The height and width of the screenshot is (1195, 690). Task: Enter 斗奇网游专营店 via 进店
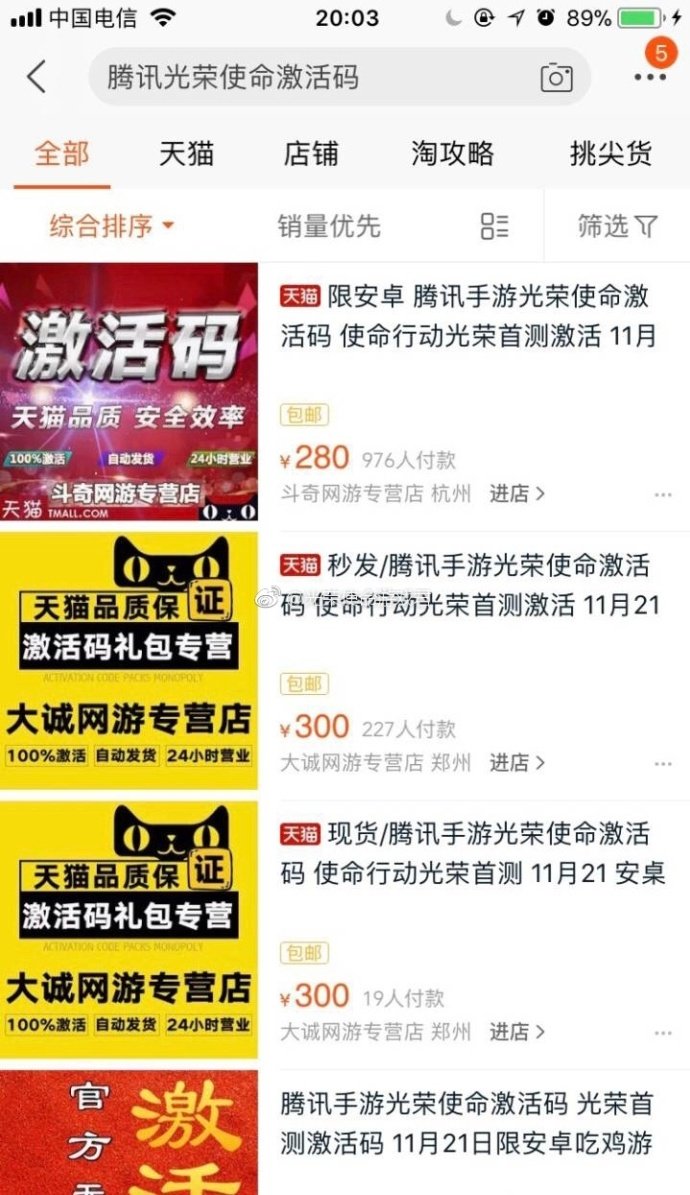(517, 493)
